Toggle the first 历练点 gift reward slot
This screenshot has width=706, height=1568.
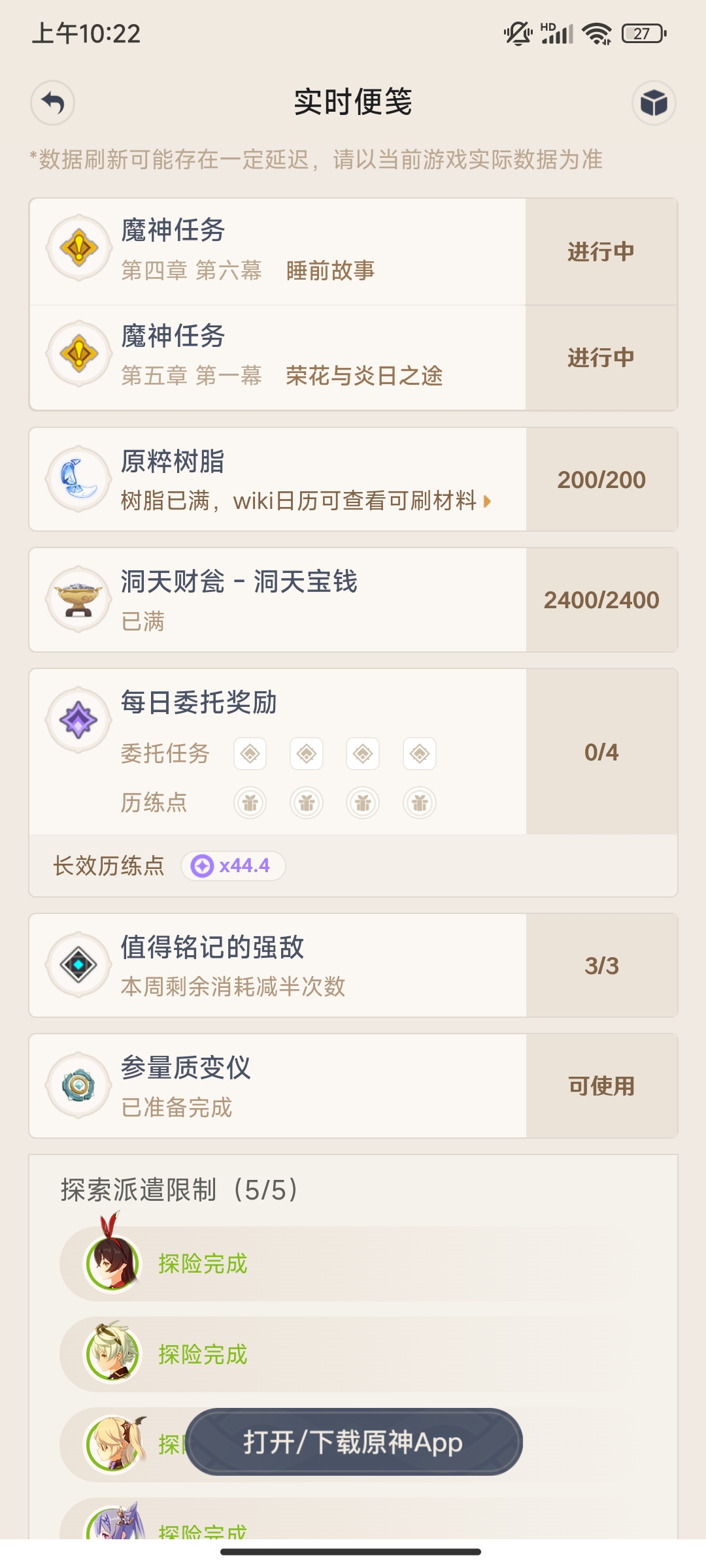tap(250, 803)
